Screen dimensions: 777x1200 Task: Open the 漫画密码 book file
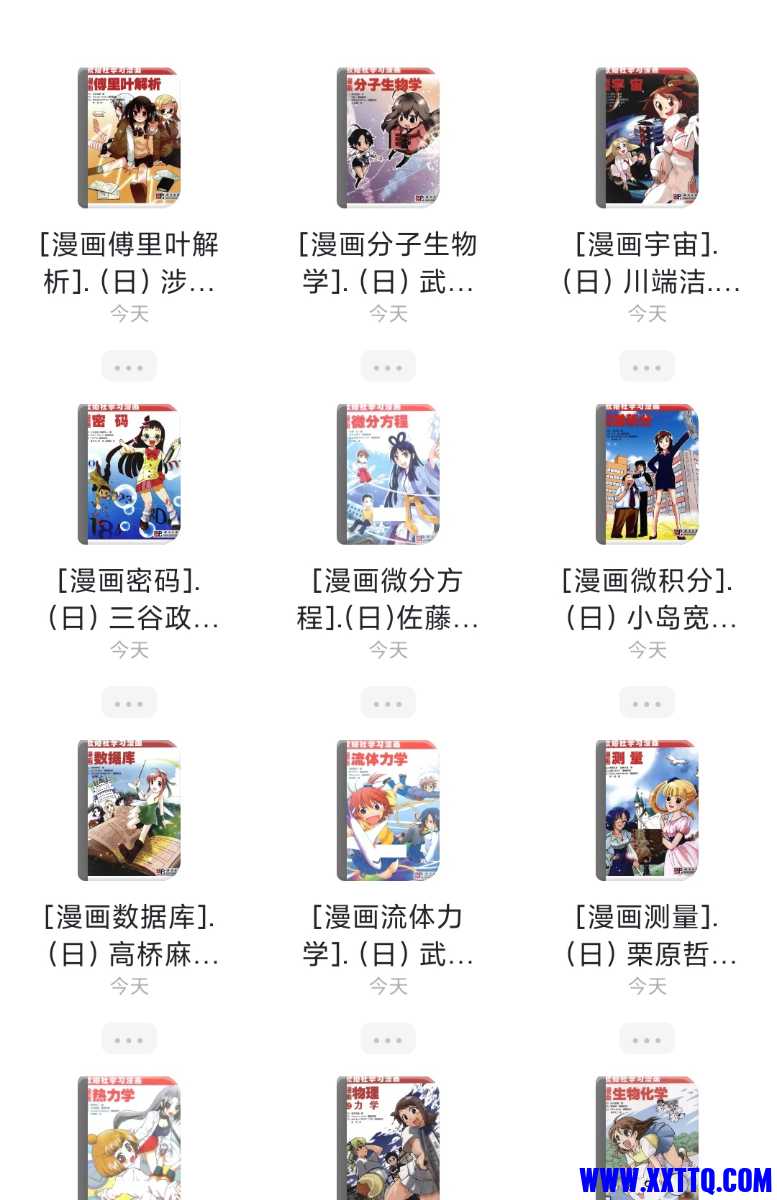pos(129,474)
